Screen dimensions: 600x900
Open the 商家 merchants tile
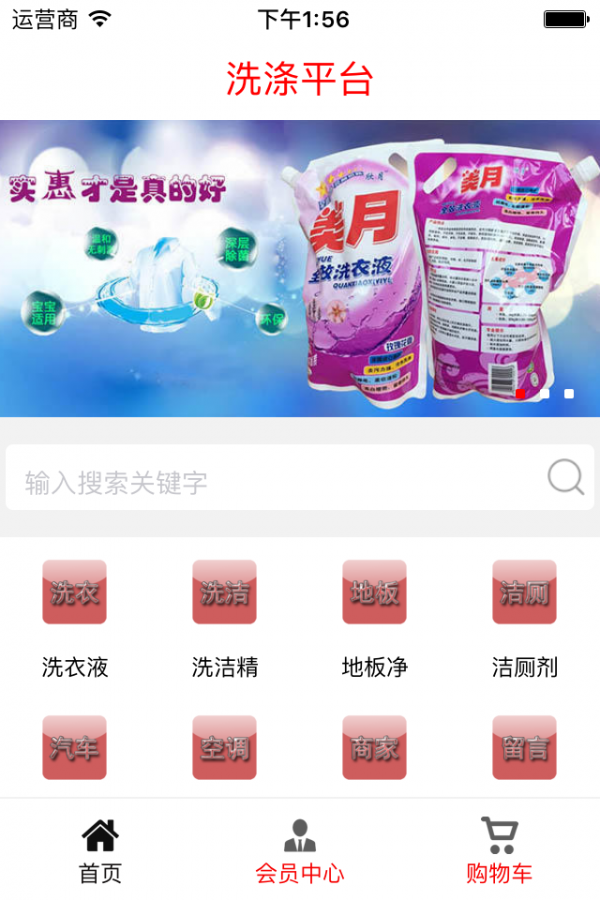(x=375, y=747)
